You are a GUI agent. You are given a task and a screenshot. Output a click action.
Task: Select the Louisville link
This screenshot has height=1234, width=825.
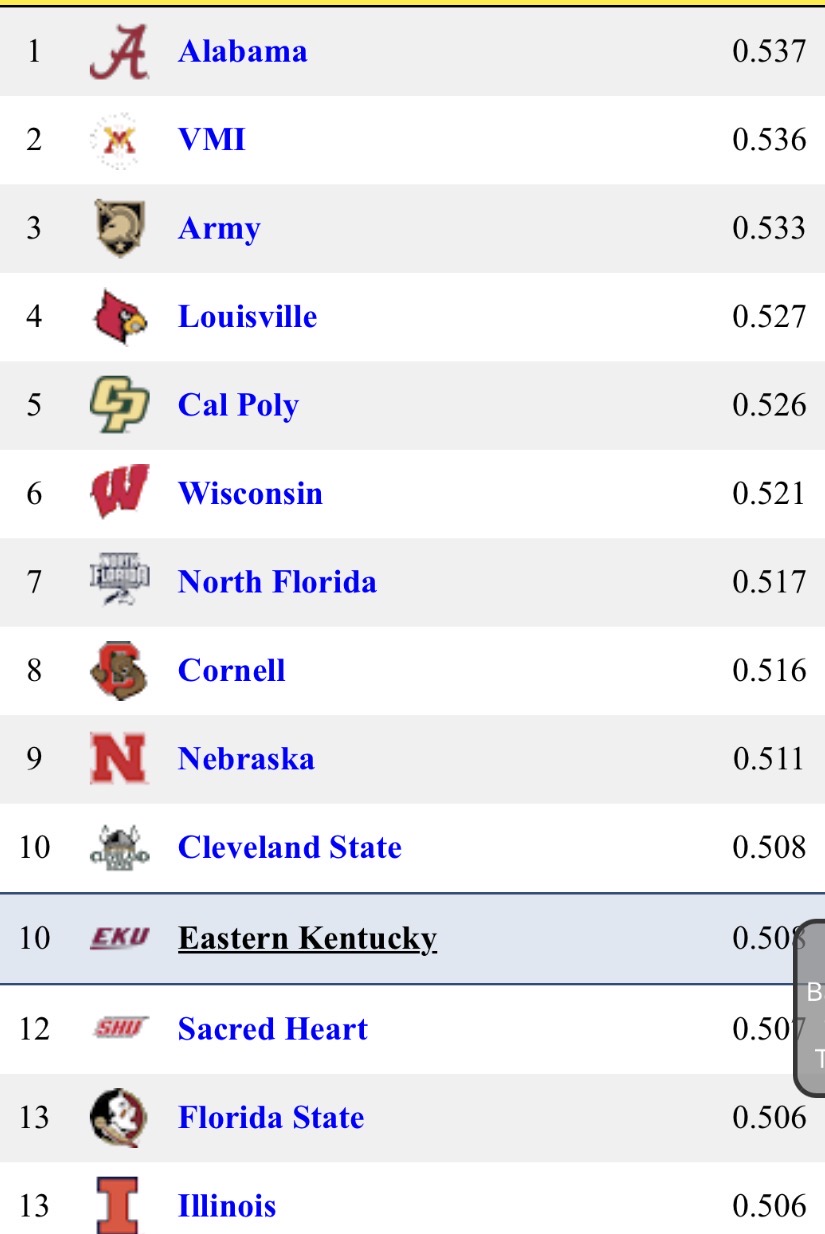pos(247,317)
